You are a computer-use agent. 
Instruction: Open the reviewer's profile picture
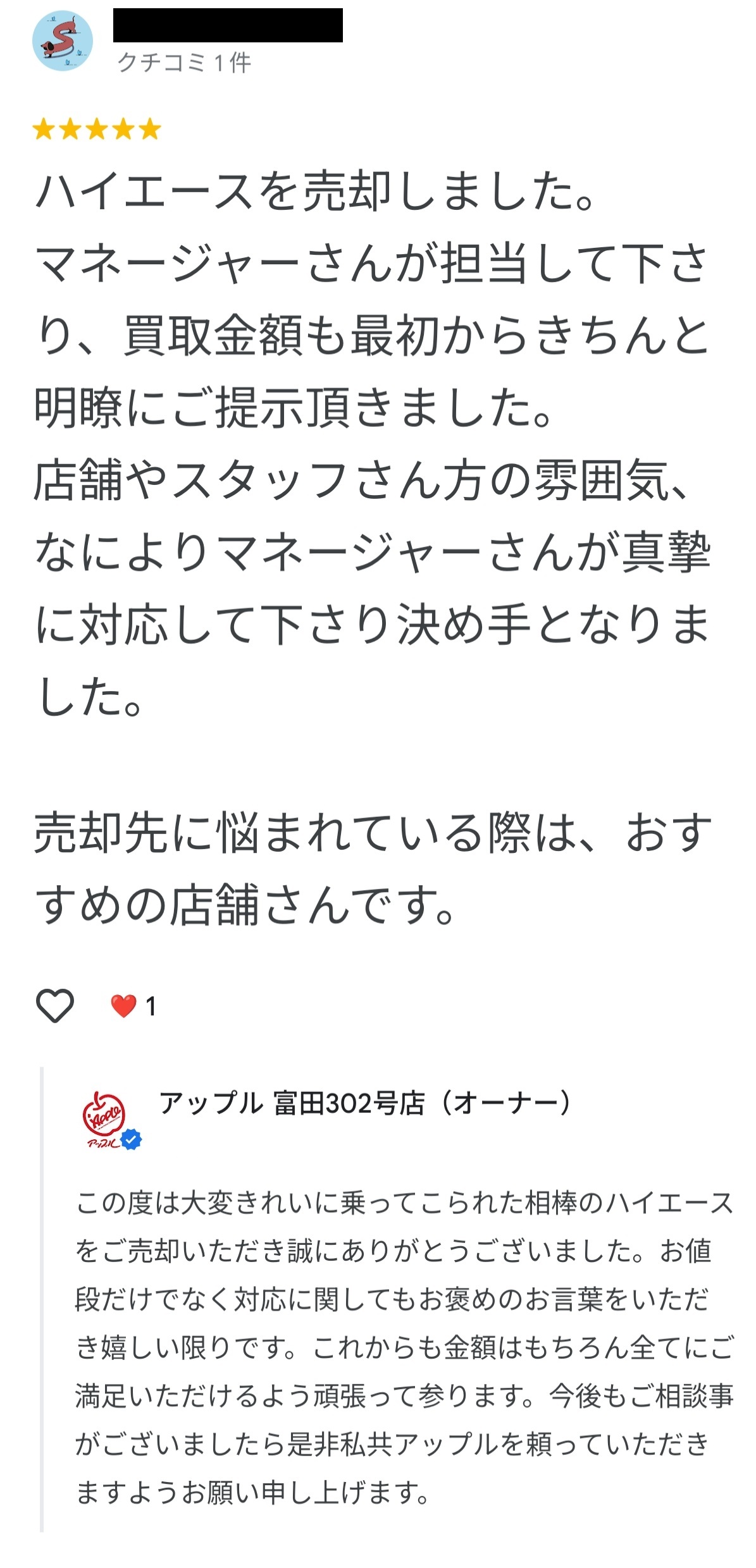click(63, 41)
